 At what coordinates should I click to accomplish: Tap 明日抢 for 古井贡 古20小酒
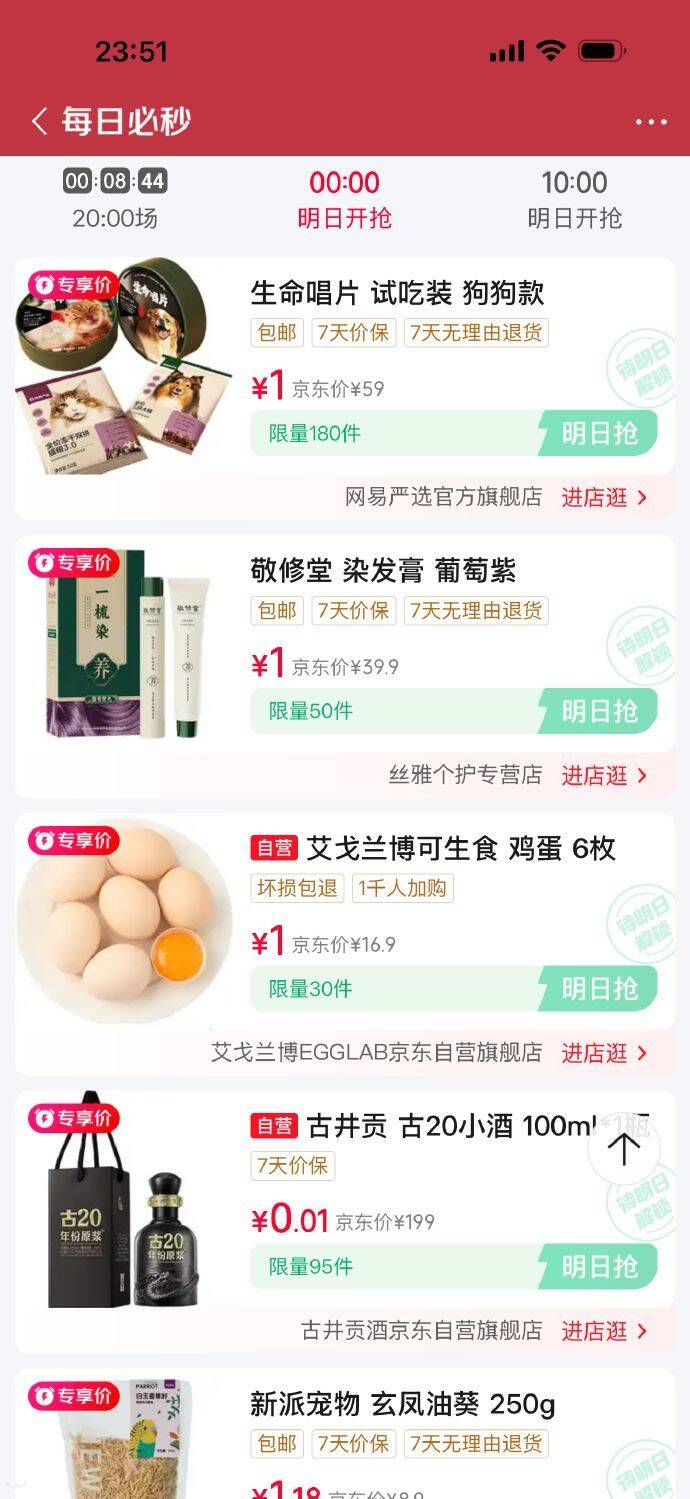[598, 1267]
